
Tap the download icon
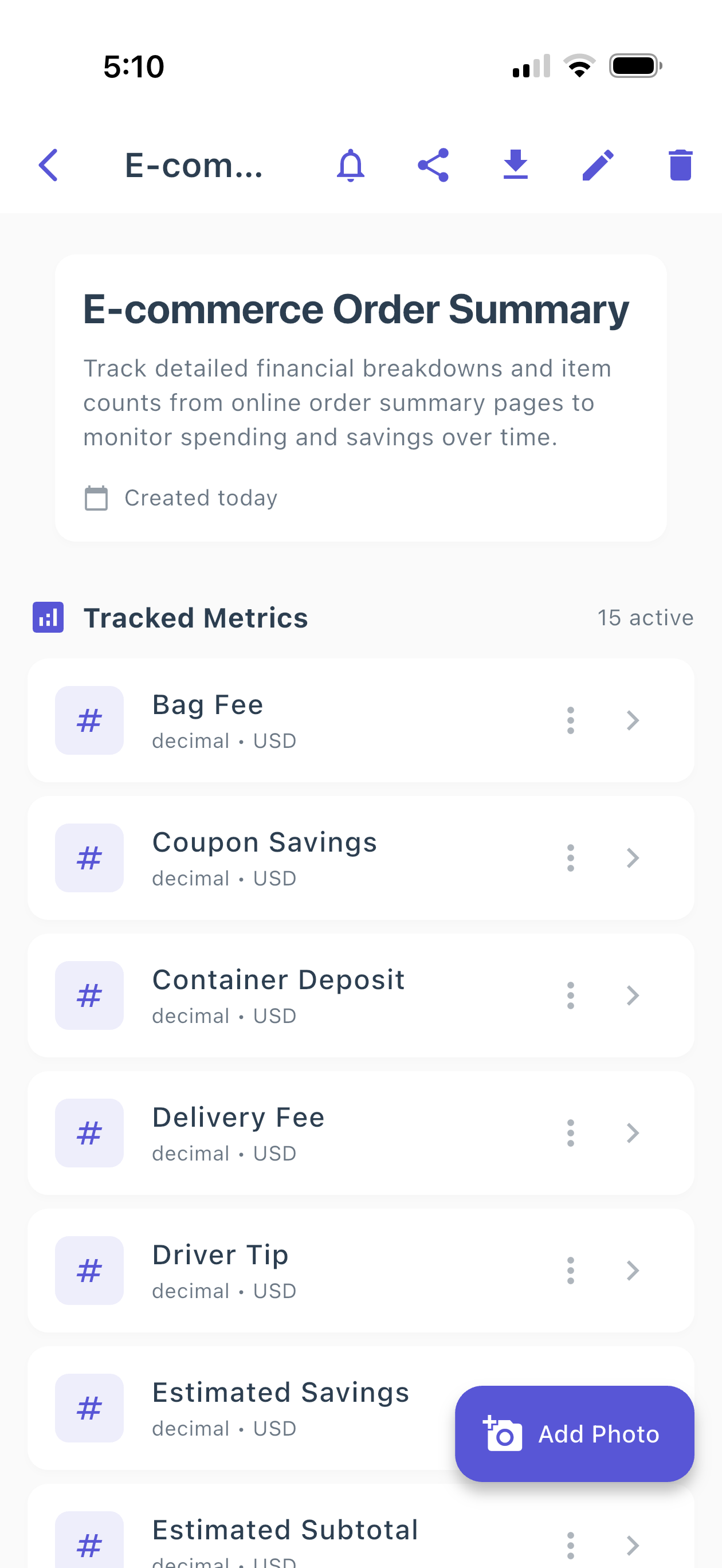tap(516, 164)
